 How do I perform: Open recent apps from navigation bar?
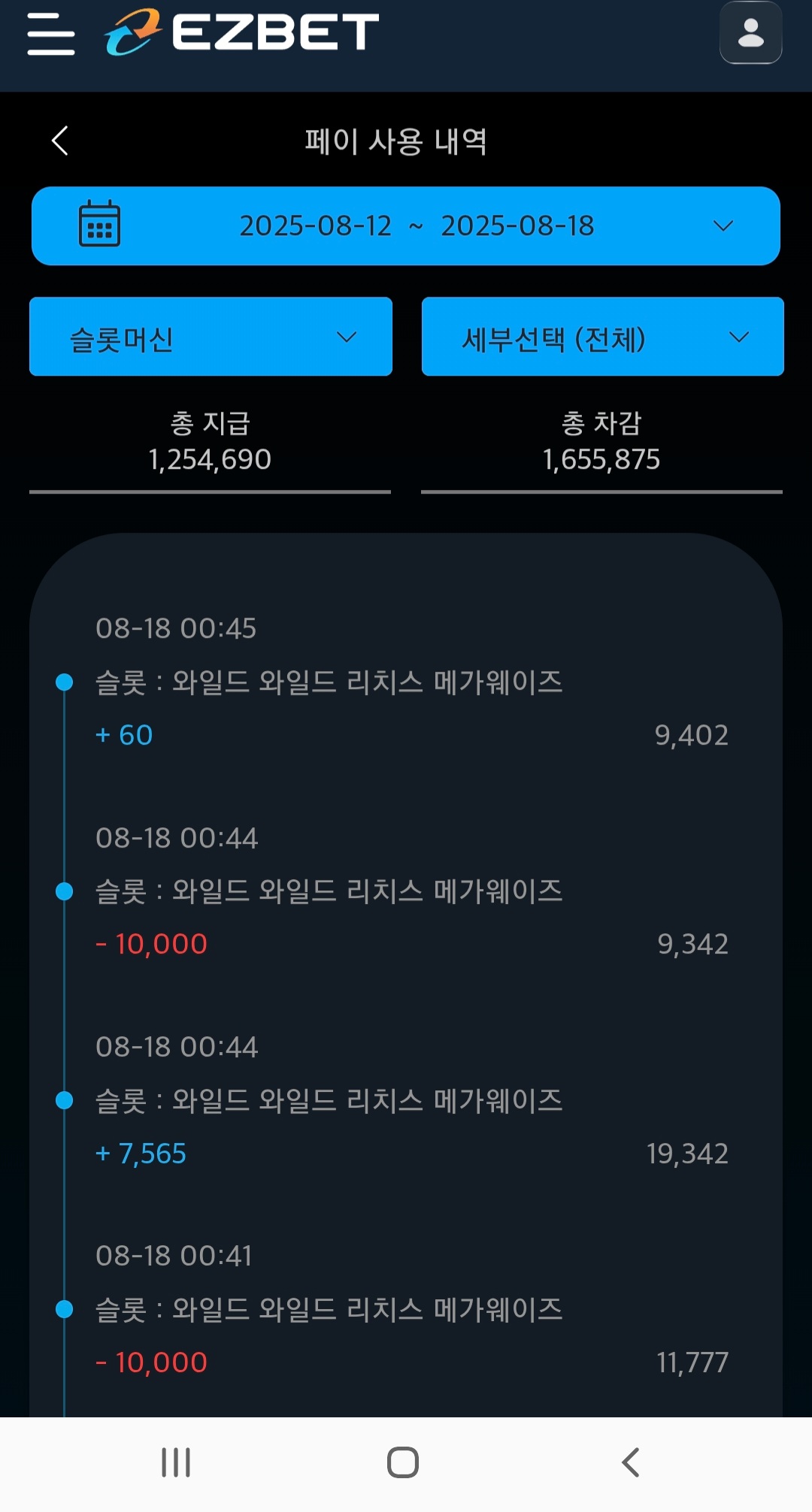tap(176, 1462)
